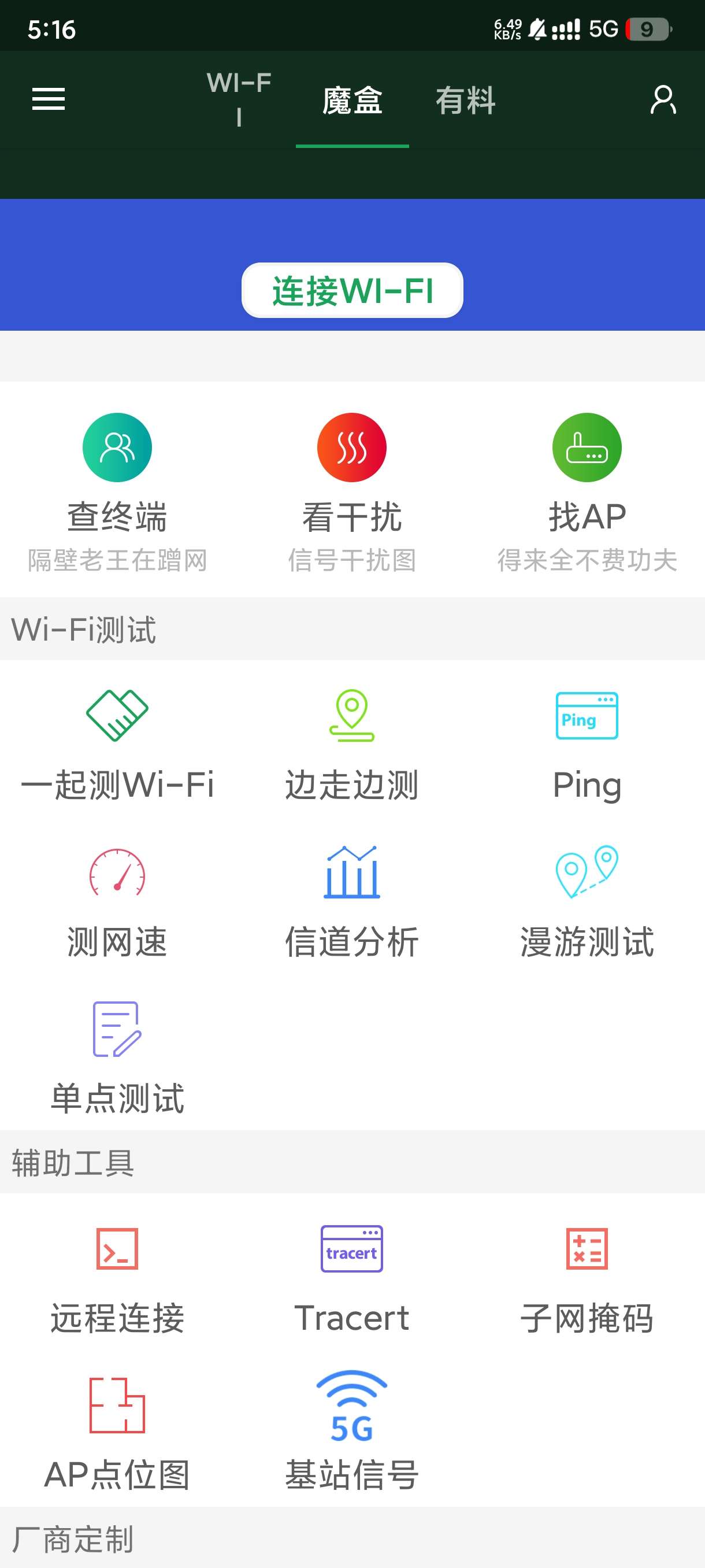Launch the 找AP tool

tap(587, 491)
